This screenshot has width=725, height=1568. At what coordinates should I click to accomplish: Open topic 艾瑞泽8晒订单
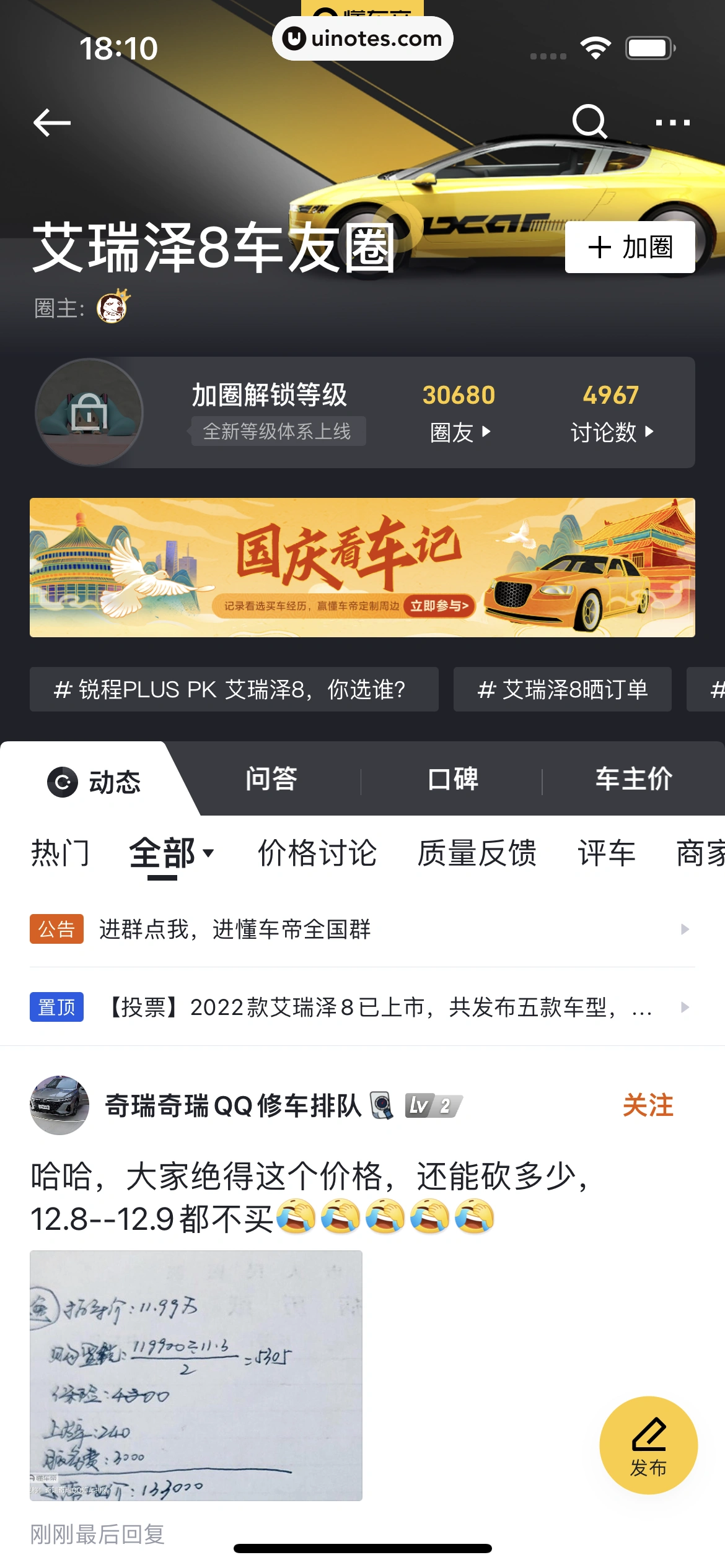point(562,689)
